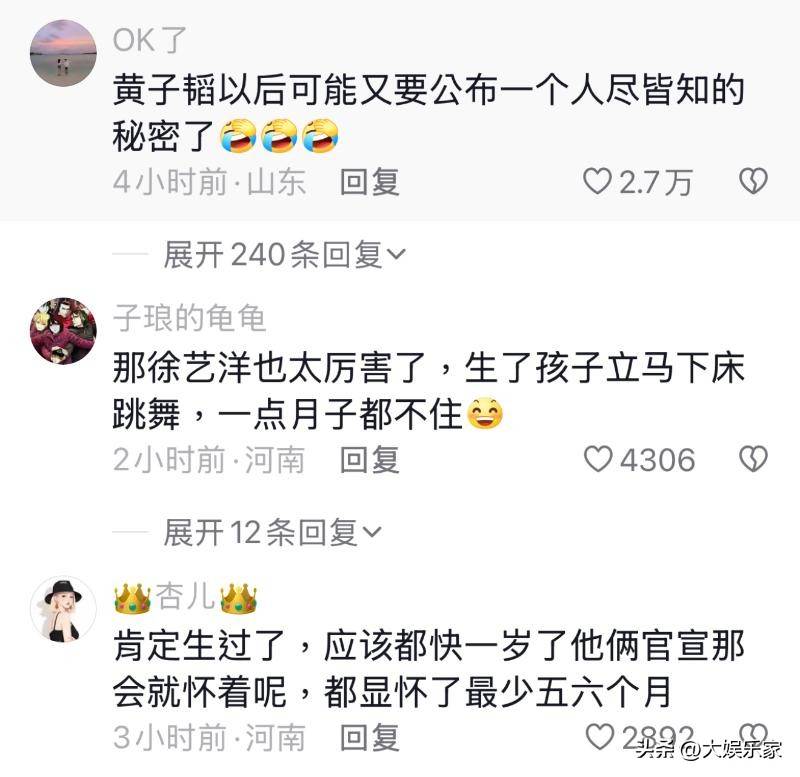
Task: Like the comment by OK了
Action: (x=598, y=181)
